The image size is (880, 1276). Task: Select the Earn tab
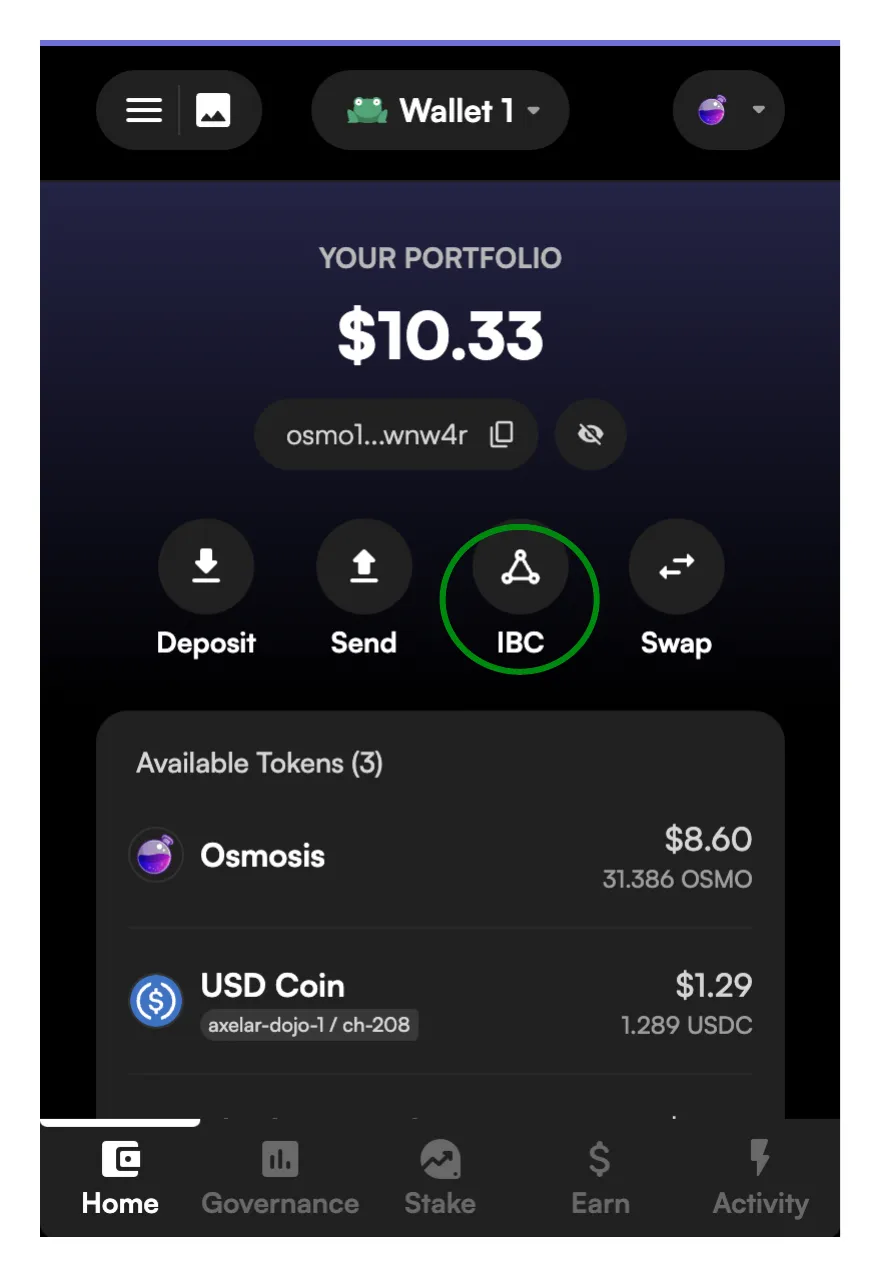click(600, 1178)
